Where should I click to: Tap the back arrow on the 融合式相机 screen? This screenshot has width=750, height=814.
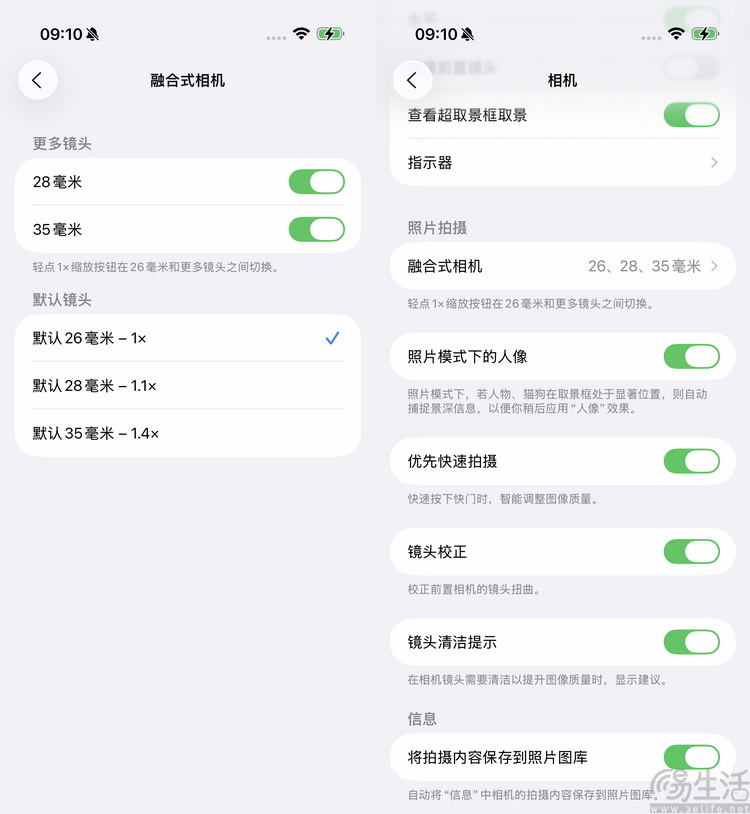38,79
